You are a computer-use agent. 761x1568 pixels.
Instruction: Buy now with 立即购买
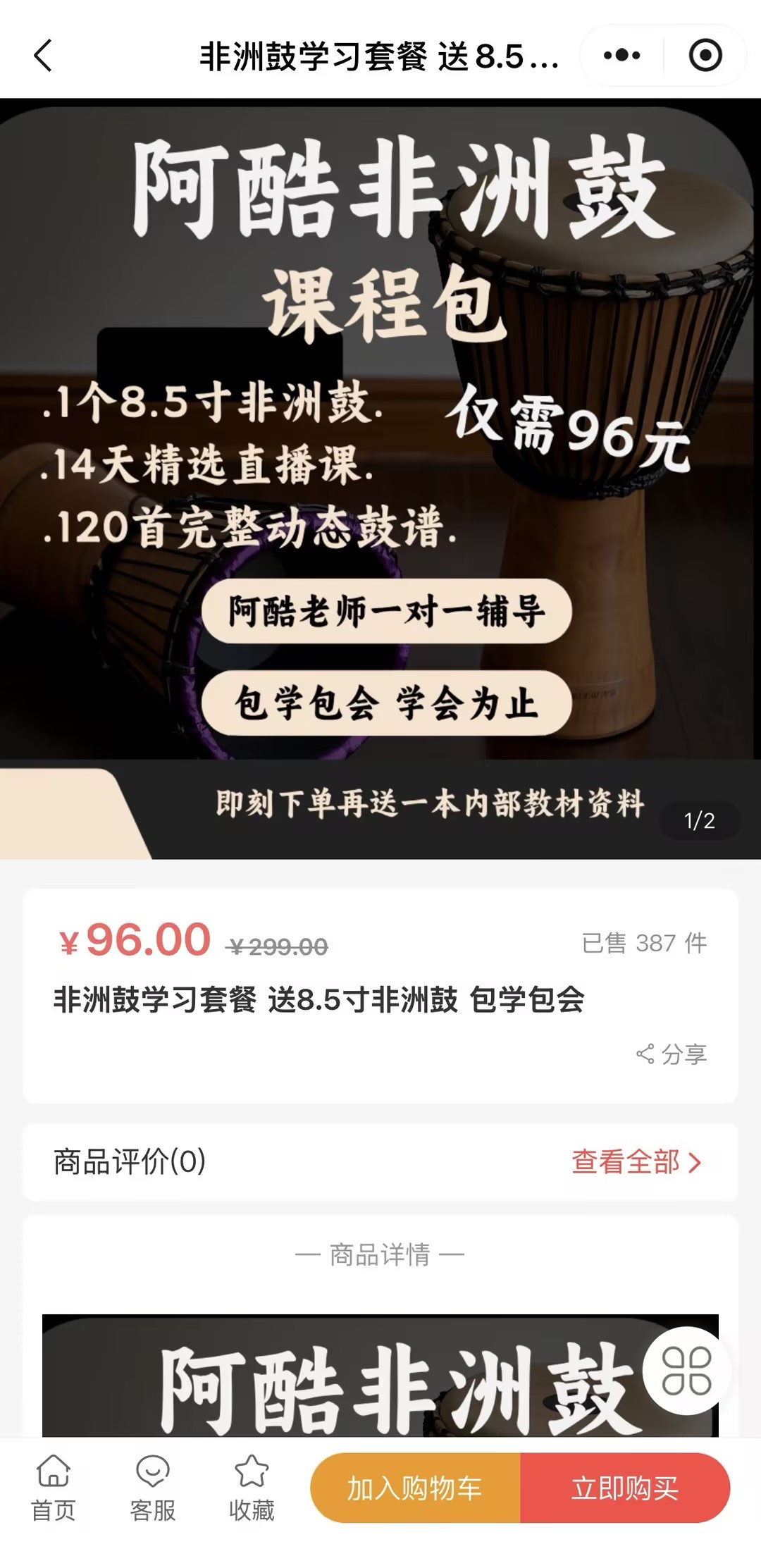pyautogui.click(x=624, y=1488)
